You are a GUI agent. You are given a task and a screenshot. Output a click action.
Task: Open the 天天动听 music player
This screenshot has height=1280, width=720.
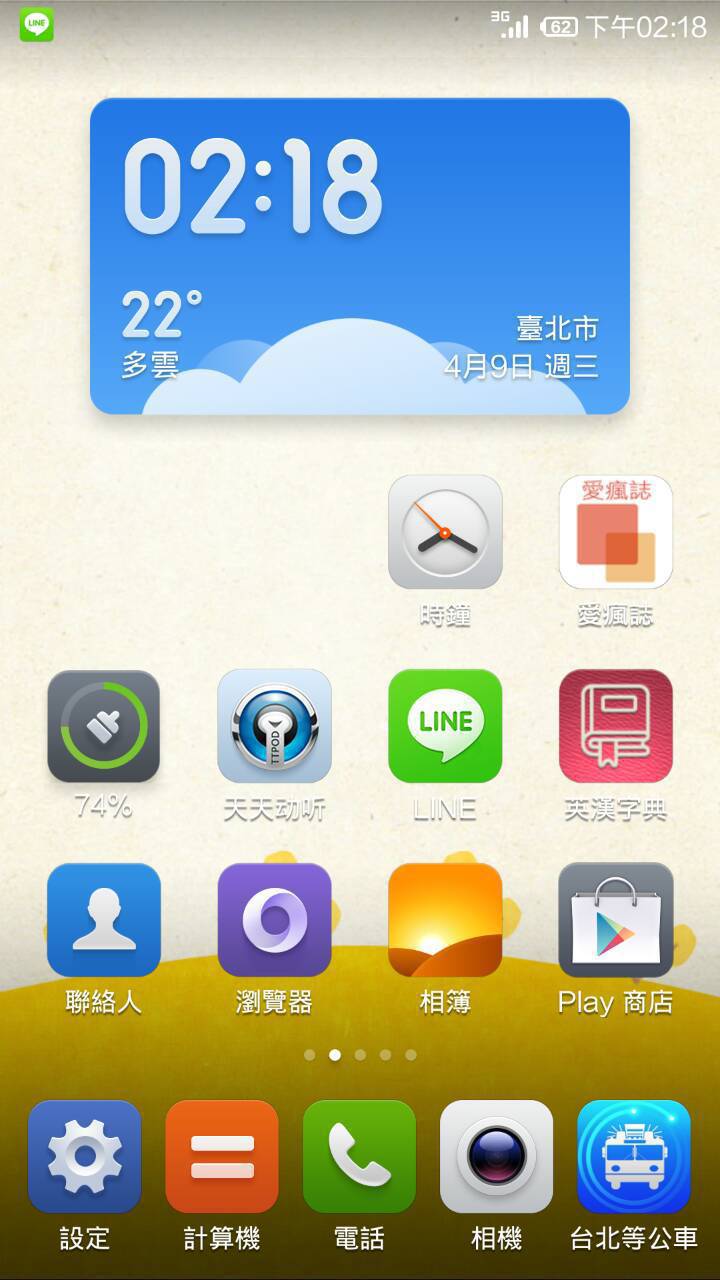coord(274,726)
